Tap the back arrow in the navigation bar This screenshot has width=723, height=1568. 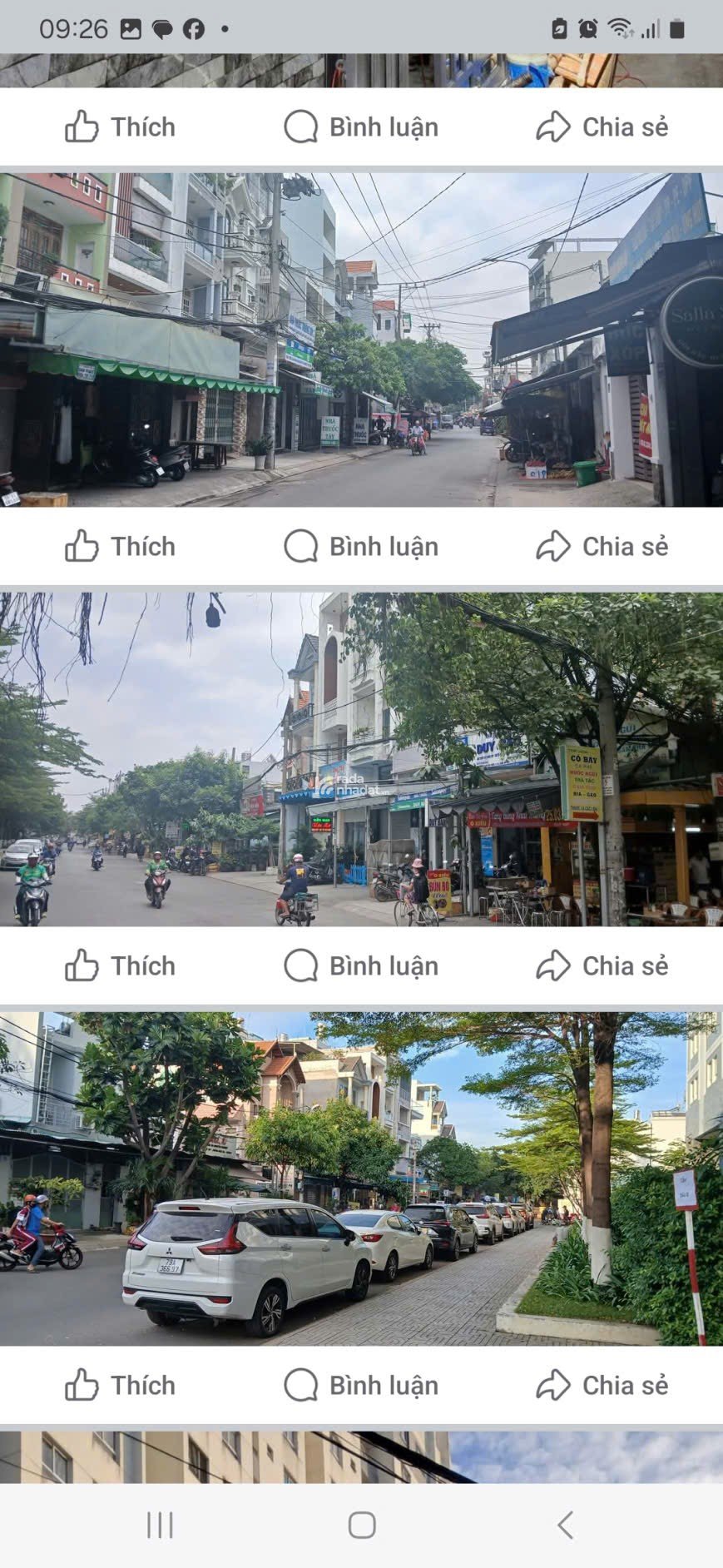[564, 1526]
